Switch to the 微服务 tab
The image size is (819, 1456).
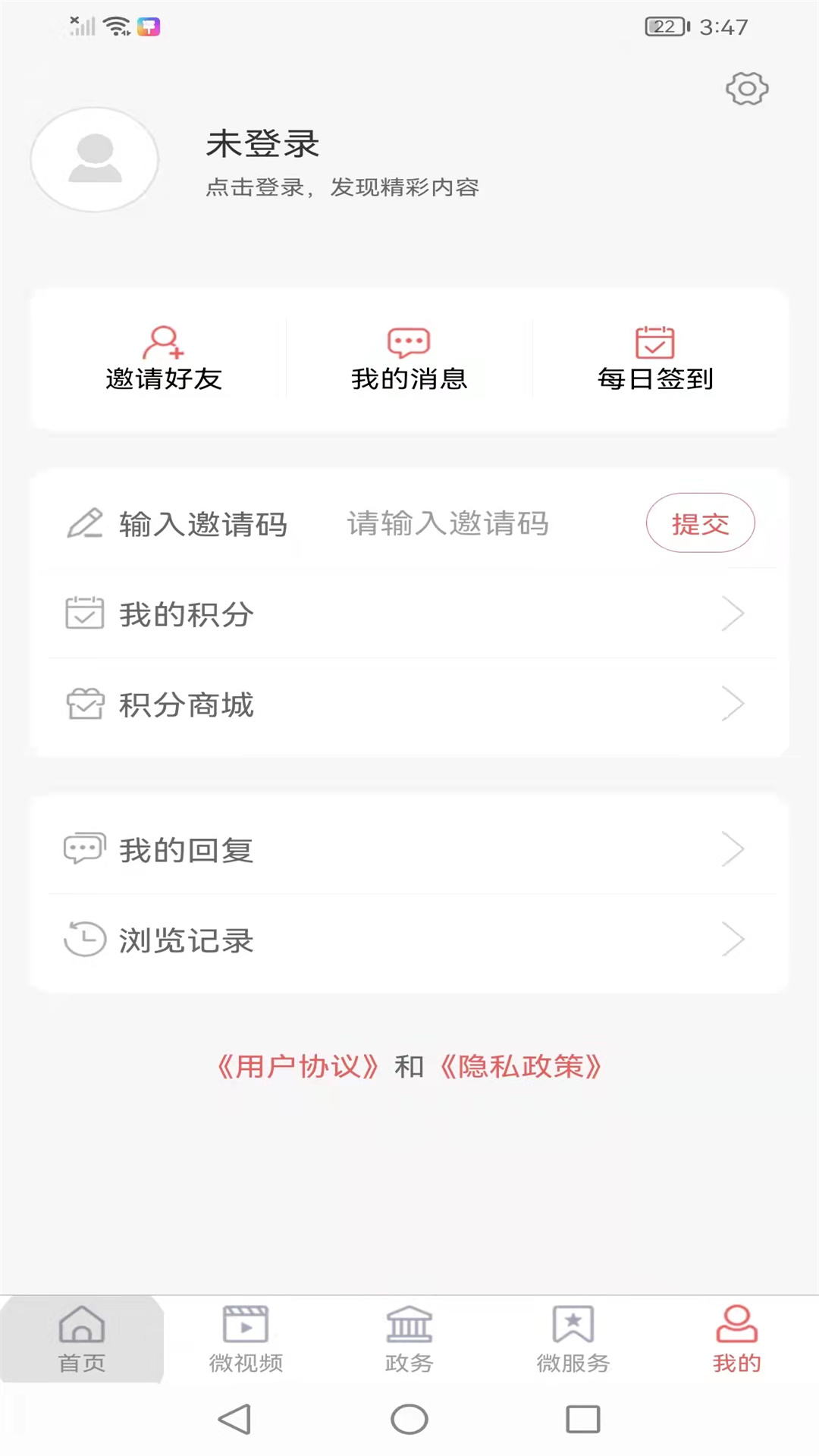pos(573,1338)
